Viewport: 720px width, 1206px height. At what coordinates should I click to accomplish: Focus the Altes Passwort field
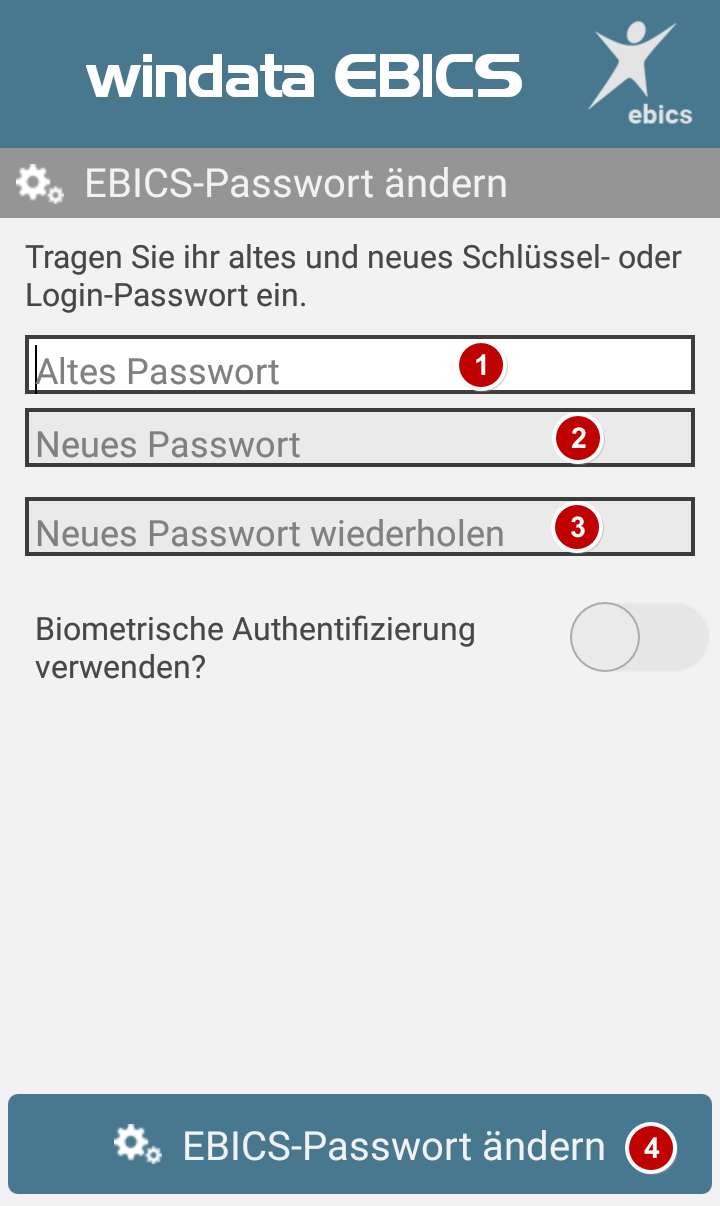(360, 365)
